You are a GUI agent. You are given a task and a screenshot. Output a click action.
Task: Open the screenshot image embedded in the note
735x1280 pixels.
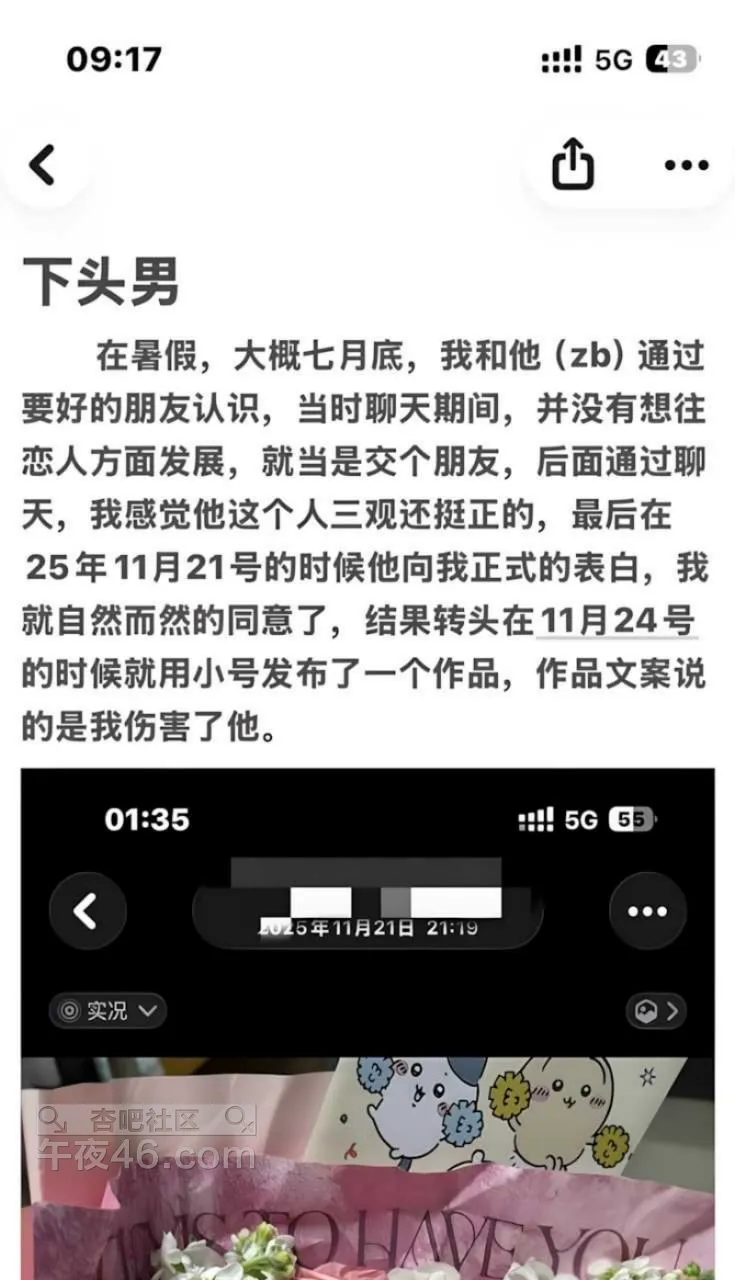coord(368,1020)
